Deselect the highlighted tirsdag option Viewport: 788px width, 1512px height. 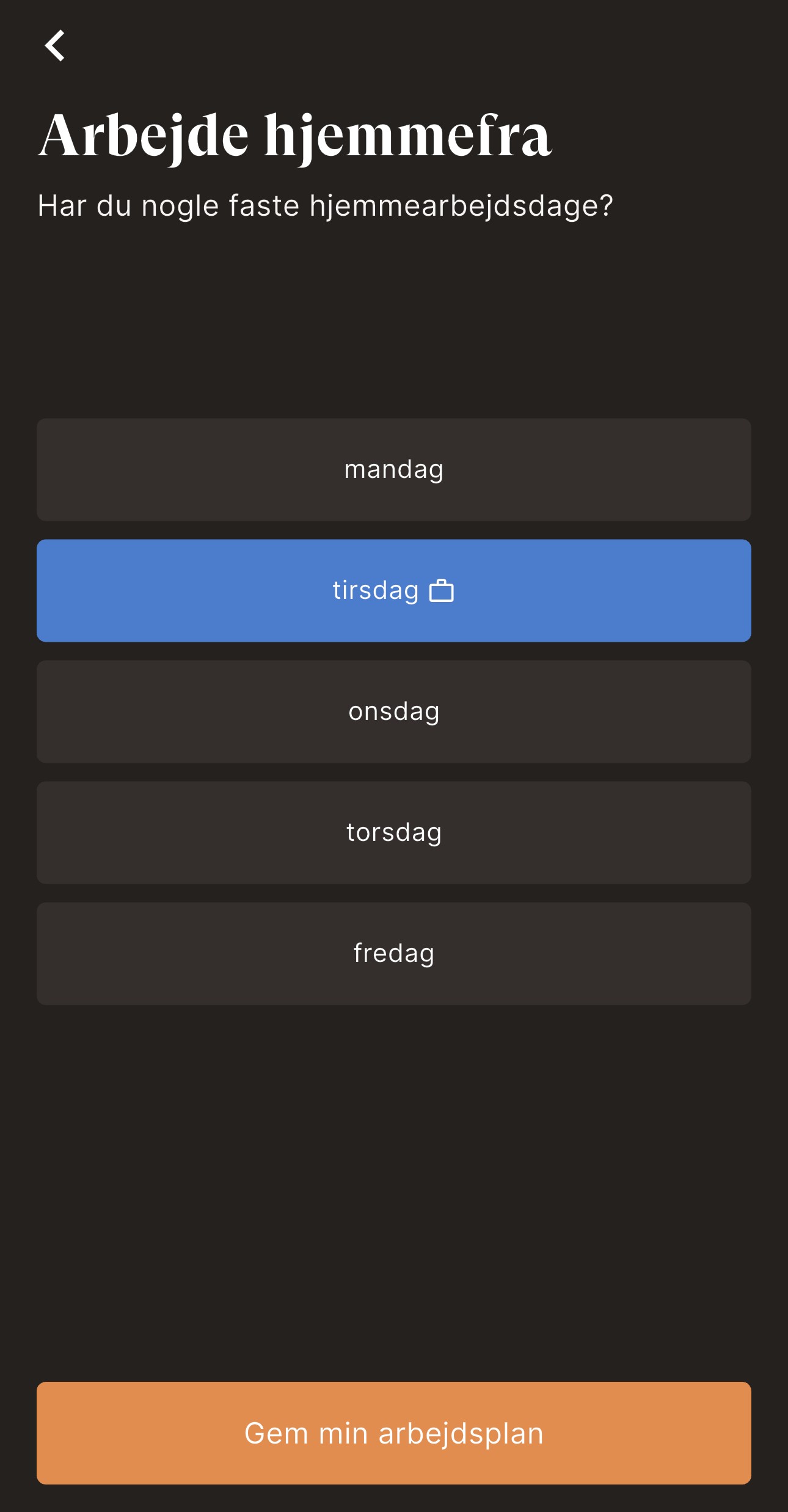point(394,590)
